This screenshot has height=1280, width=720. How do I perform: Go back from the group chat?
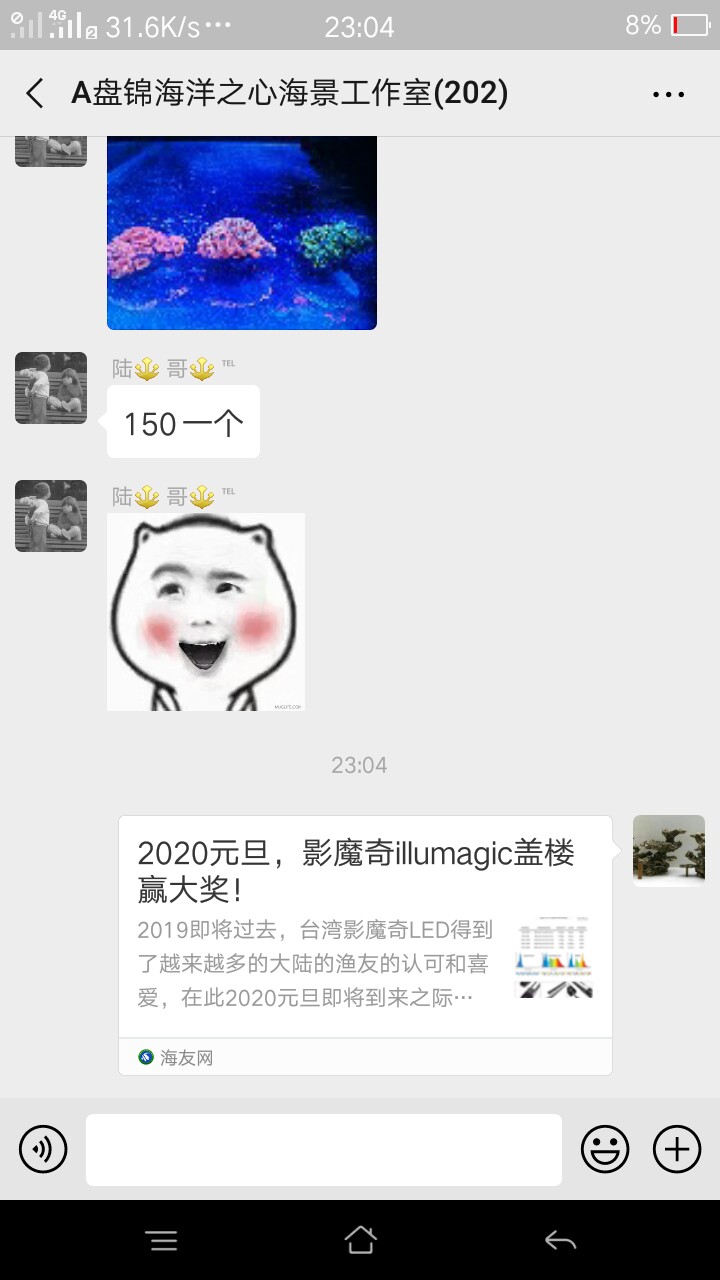pyautogui.click(x=35, y=94)
